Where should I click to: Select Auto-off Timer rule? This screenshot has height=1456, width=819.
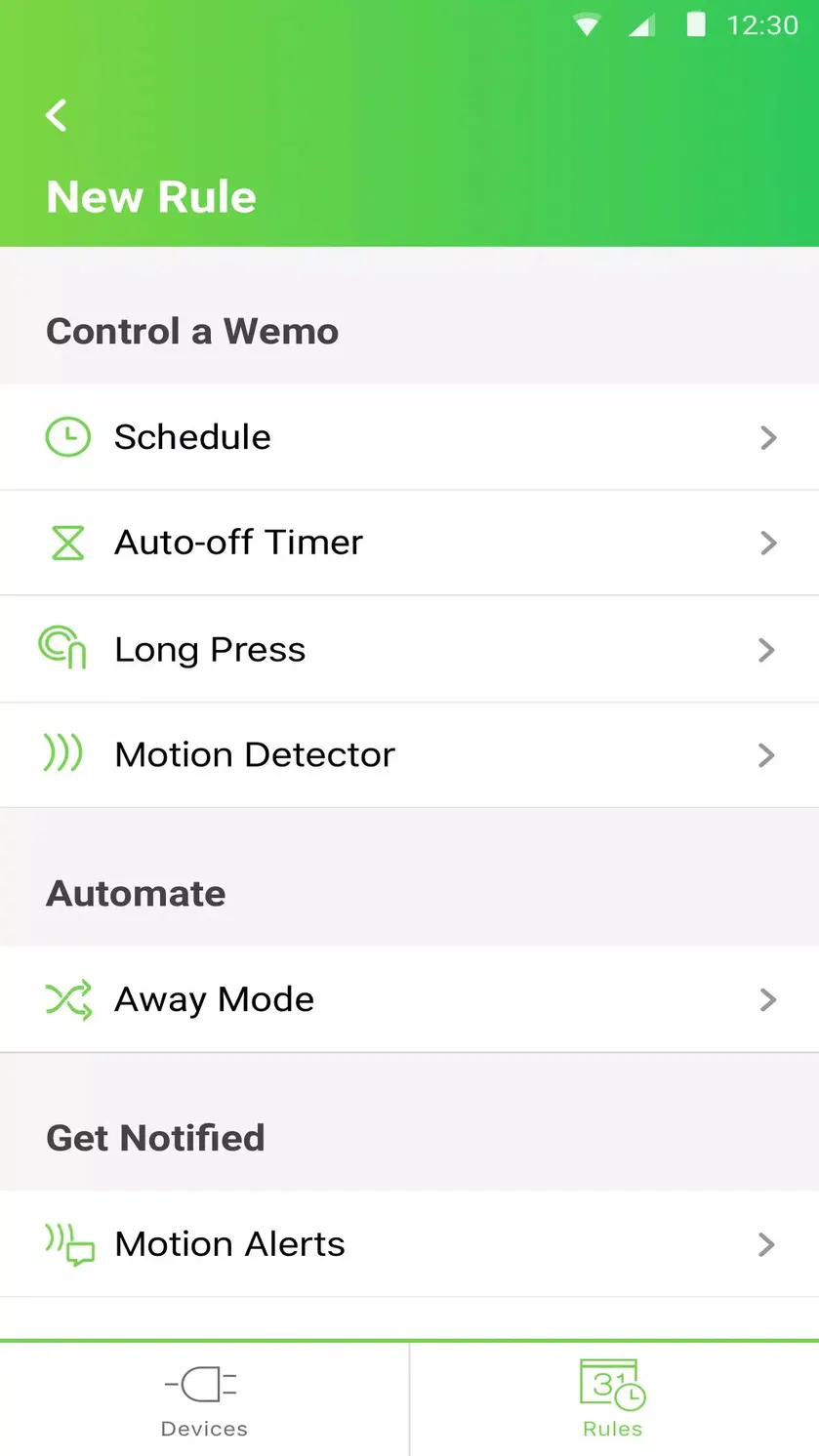tap(409, 543)
